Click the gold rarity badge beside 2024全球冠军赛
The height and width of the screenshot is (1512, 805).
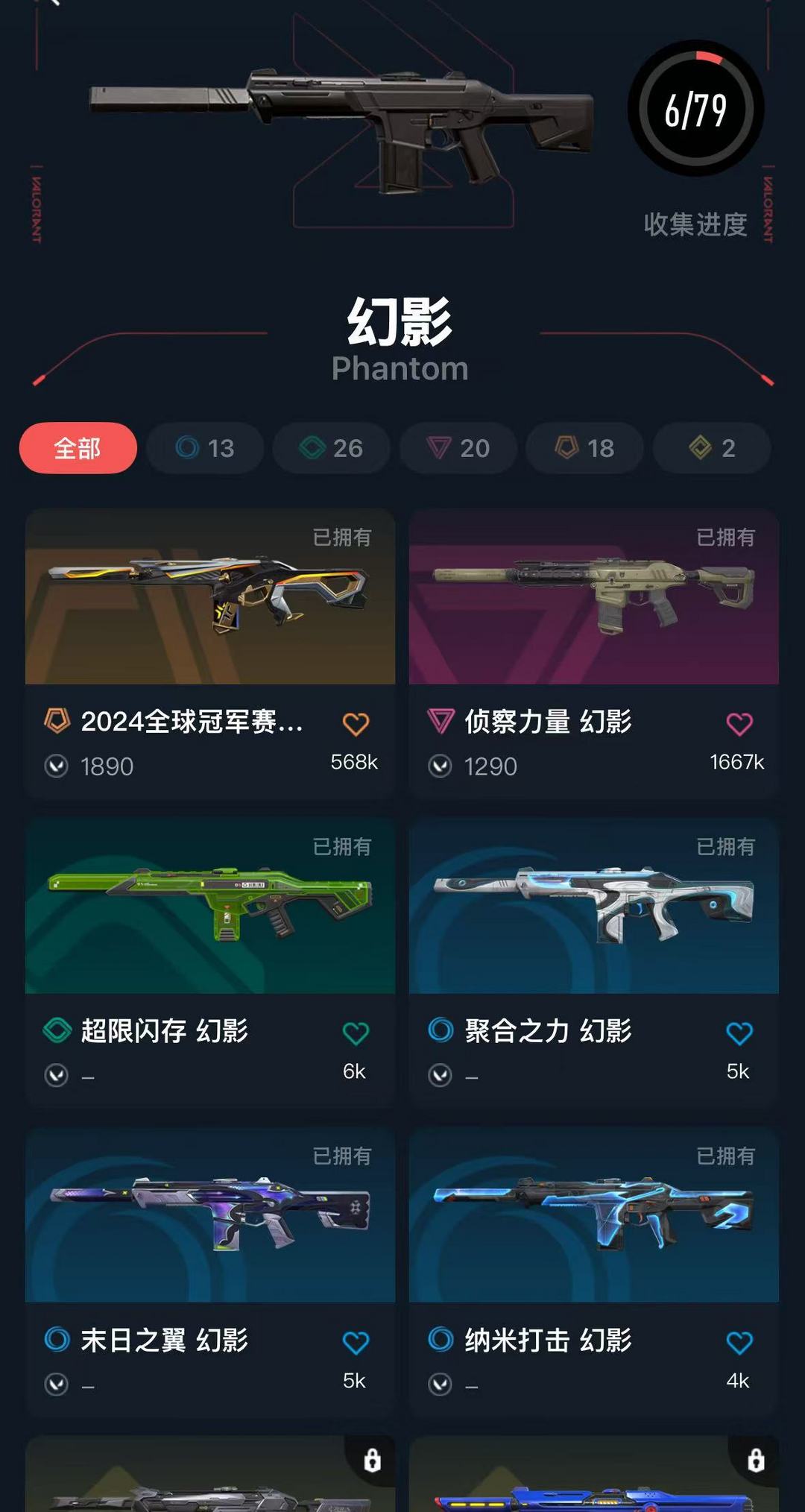tap(58, 722)
